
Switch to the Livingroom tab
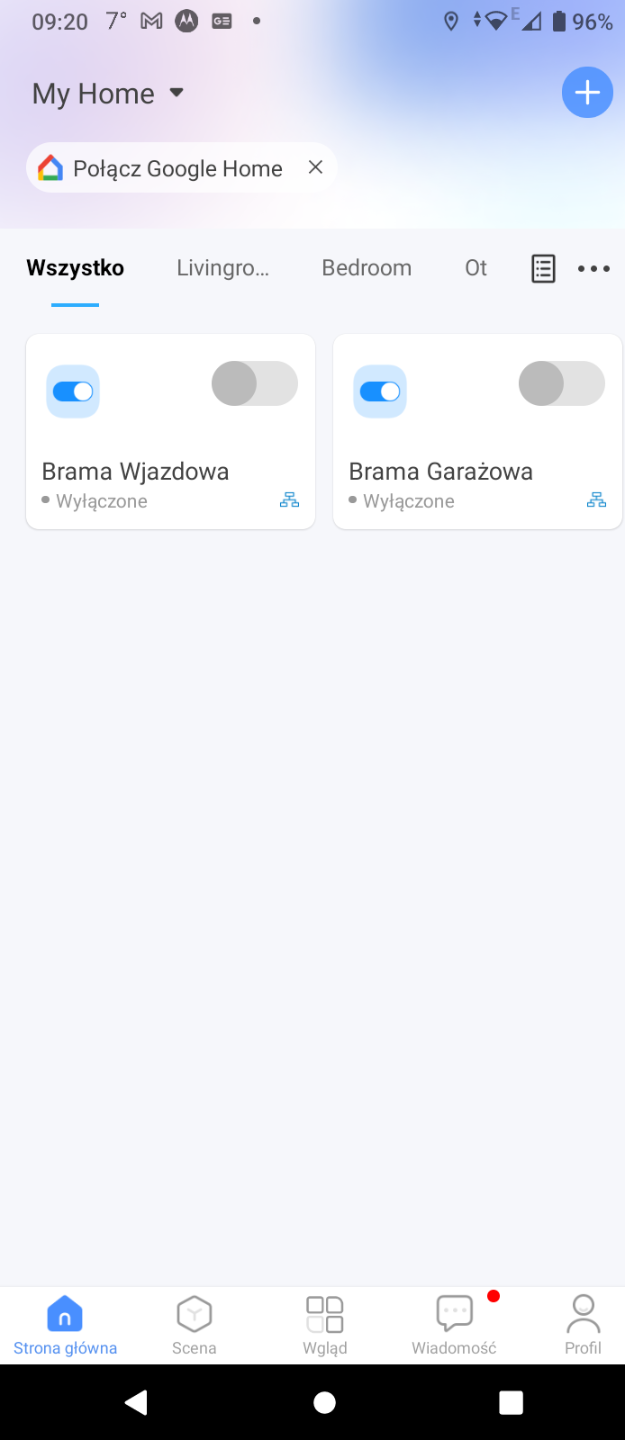pyautogui.click(x=223, y=268)
